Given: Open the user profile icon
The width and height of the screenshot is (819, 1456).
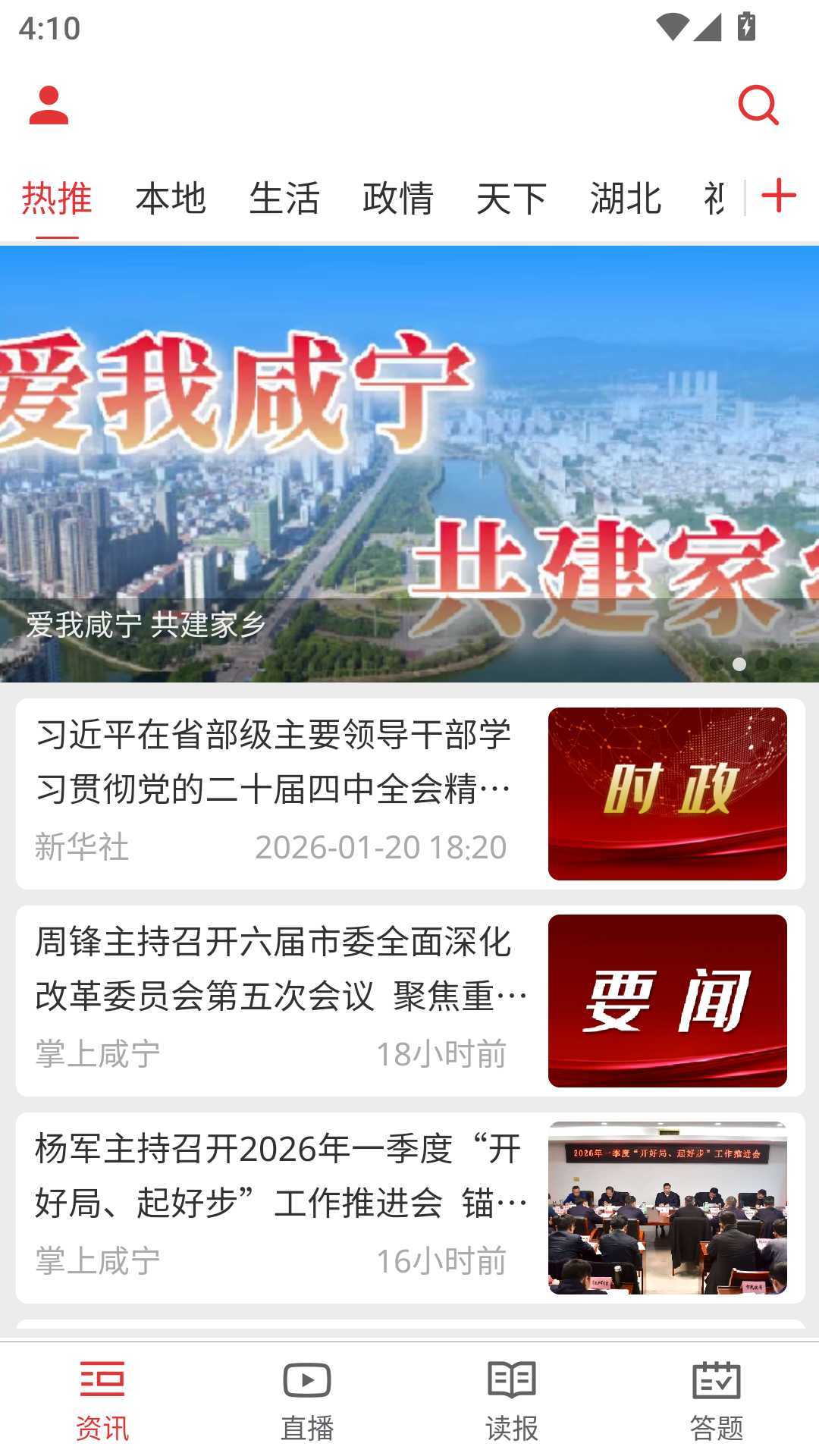Looking at the screenshot, I should pos(47,106).
